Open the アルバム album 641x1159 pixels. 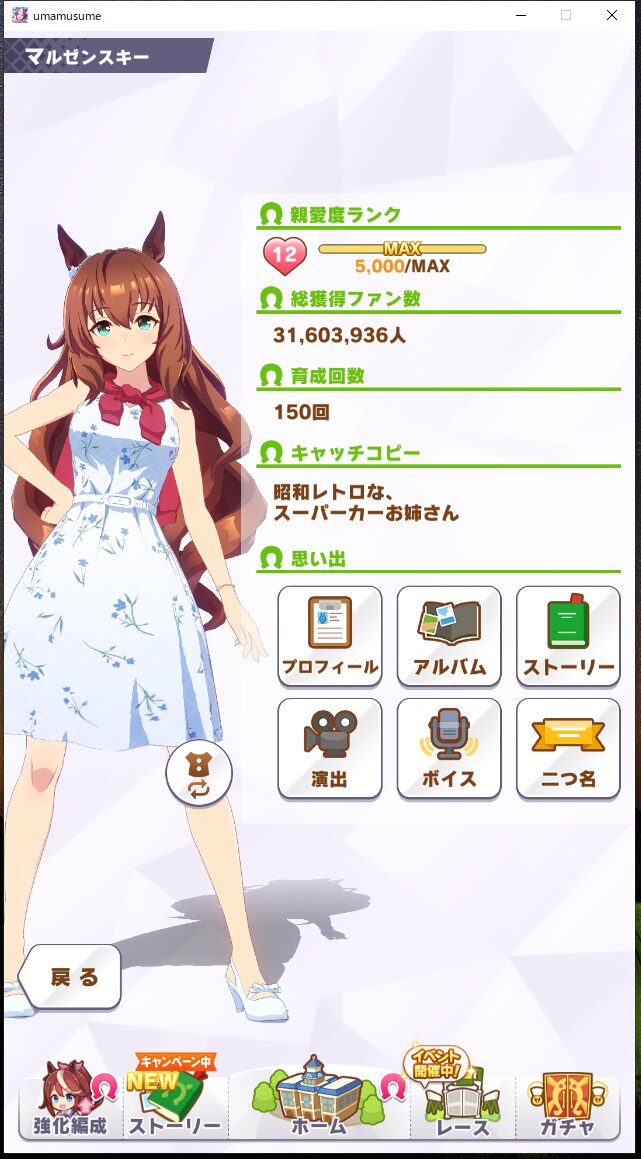pyautogui.click(x=449, y=636)
